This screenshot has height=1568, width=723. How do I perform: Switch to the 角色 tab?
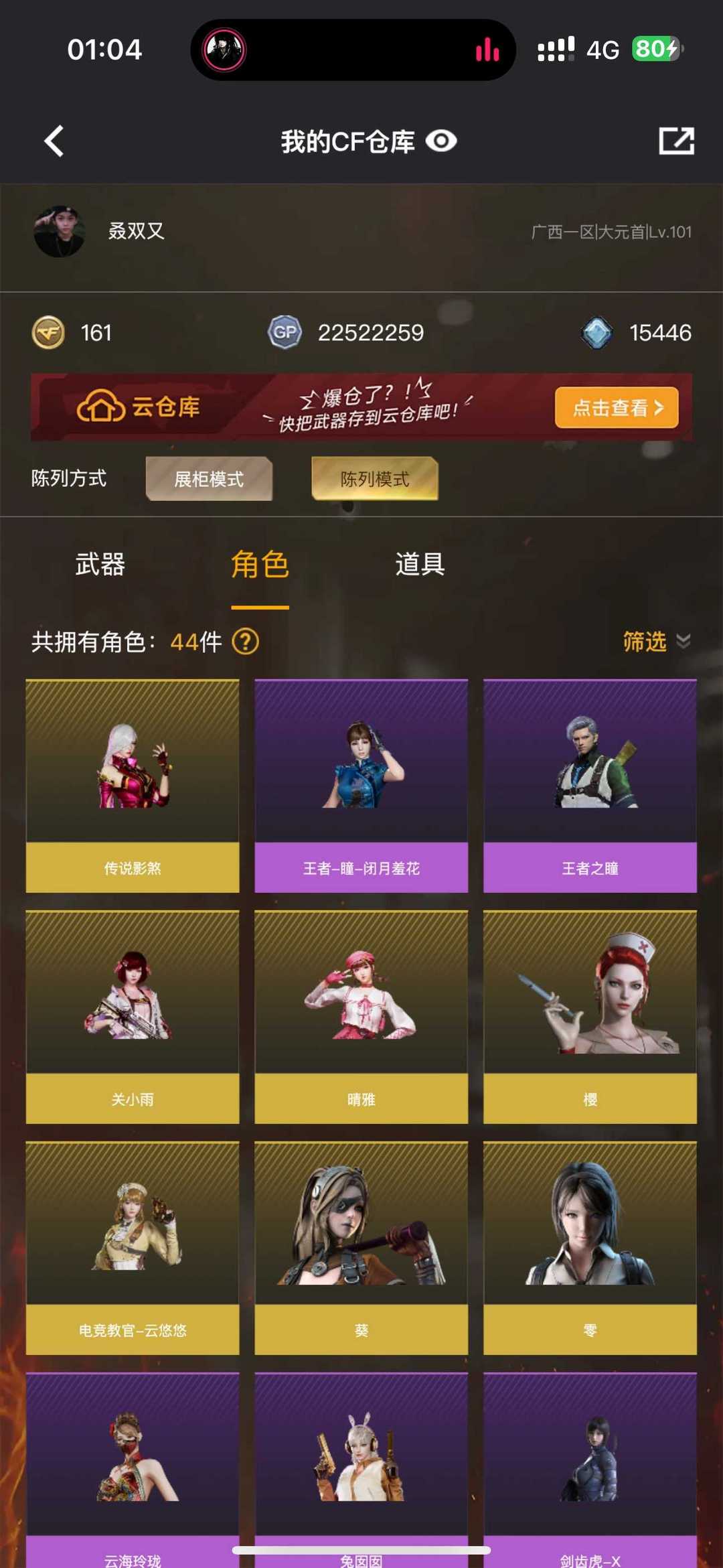click(260, 565)
